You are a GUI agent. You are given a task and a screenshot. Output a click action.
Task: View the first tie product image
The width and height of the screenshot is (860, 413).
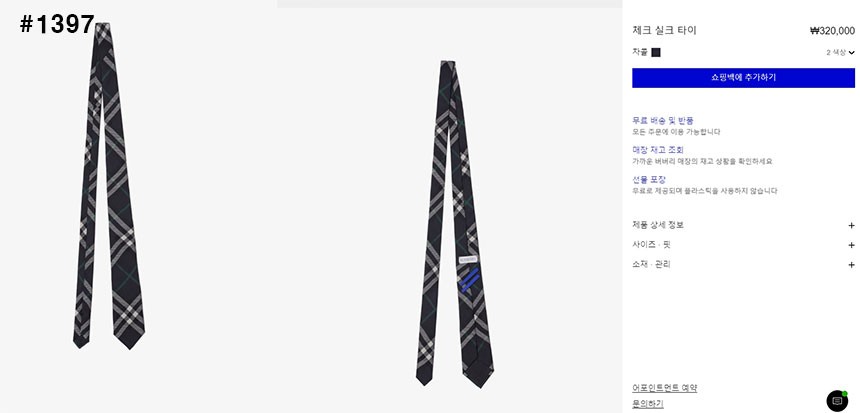click(x=108, y=190)
